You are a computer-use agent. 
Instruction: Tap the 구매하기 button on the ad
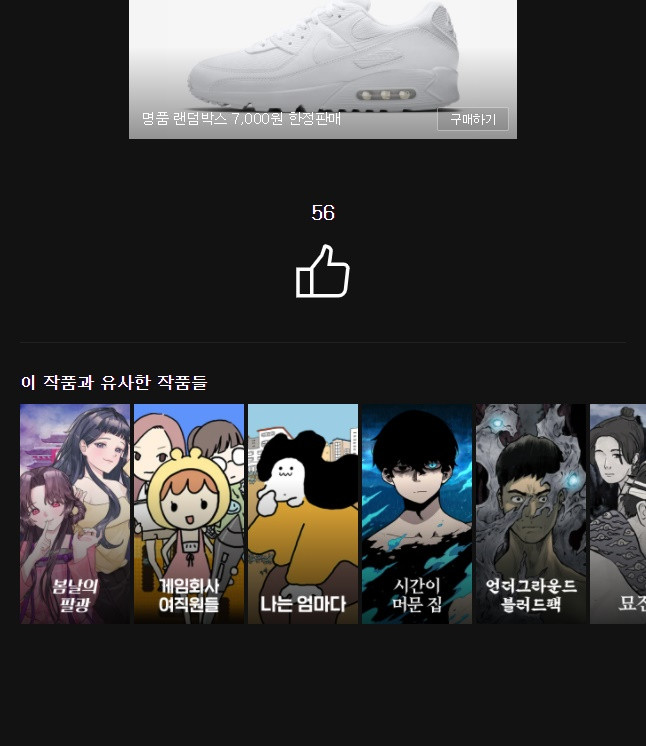[x=472, y=119]
